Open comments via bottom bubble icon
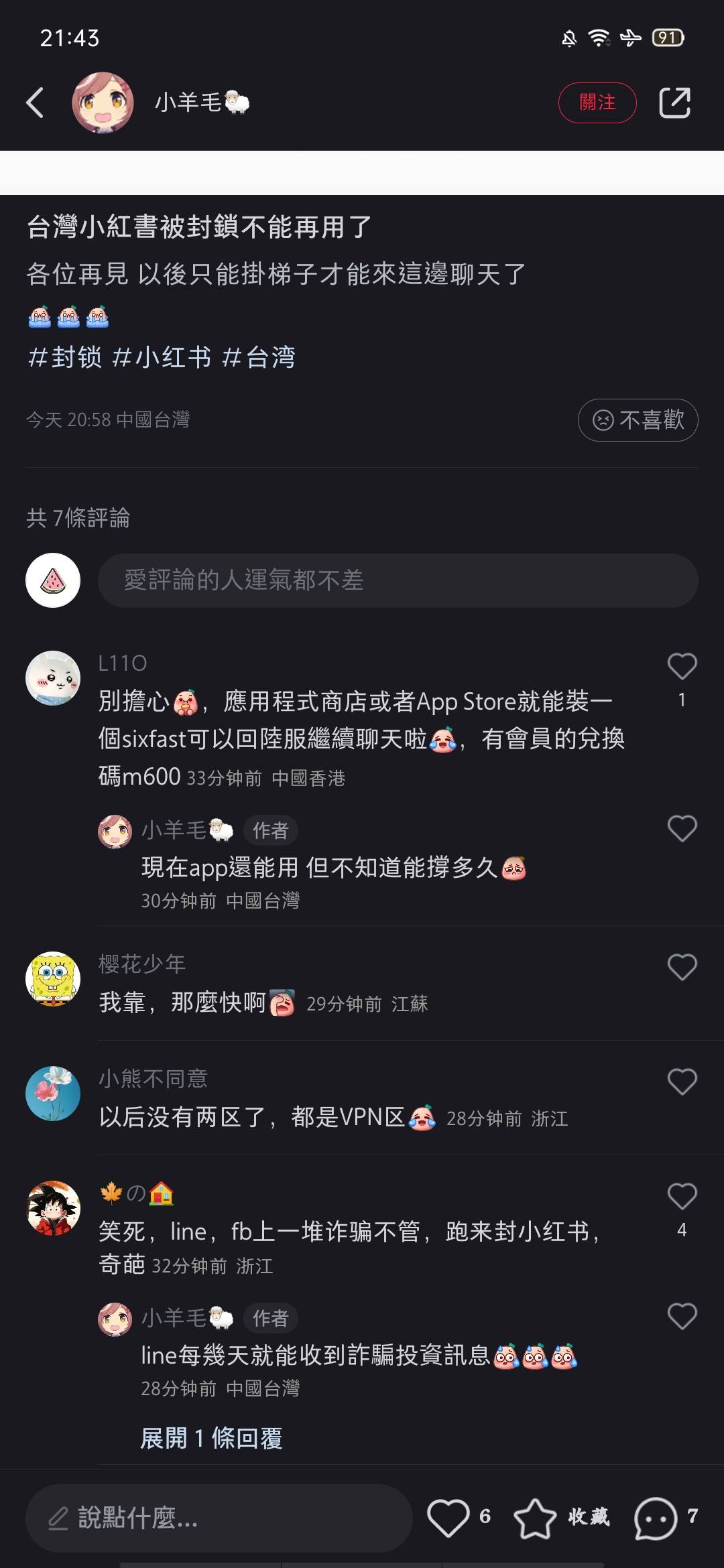The height and width of the screenshot is (1568, 724). tap(655, 1518)
